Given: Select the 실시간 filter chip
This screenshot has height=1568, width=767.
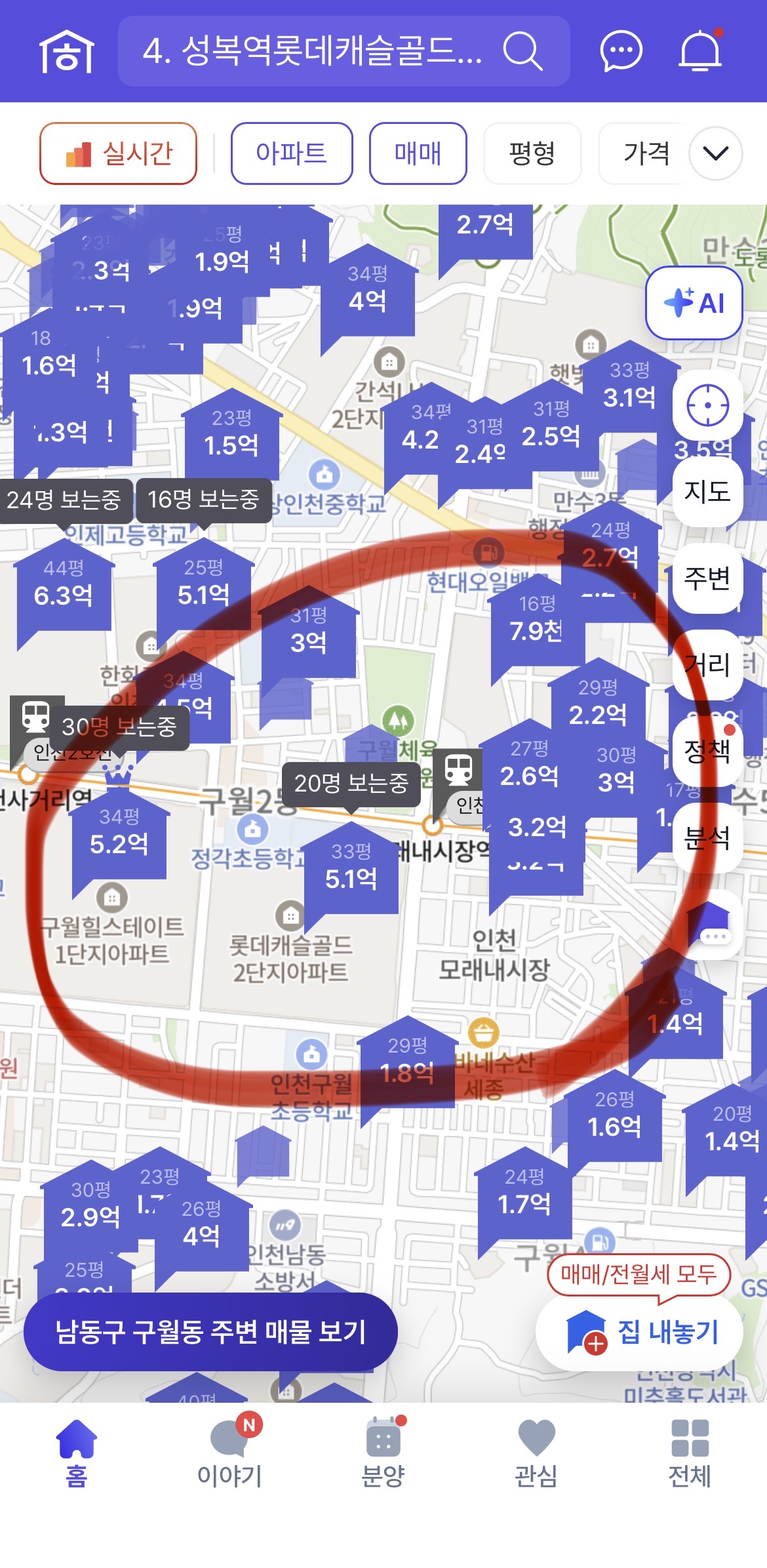Looking at the screenshot, I should 119,153.
